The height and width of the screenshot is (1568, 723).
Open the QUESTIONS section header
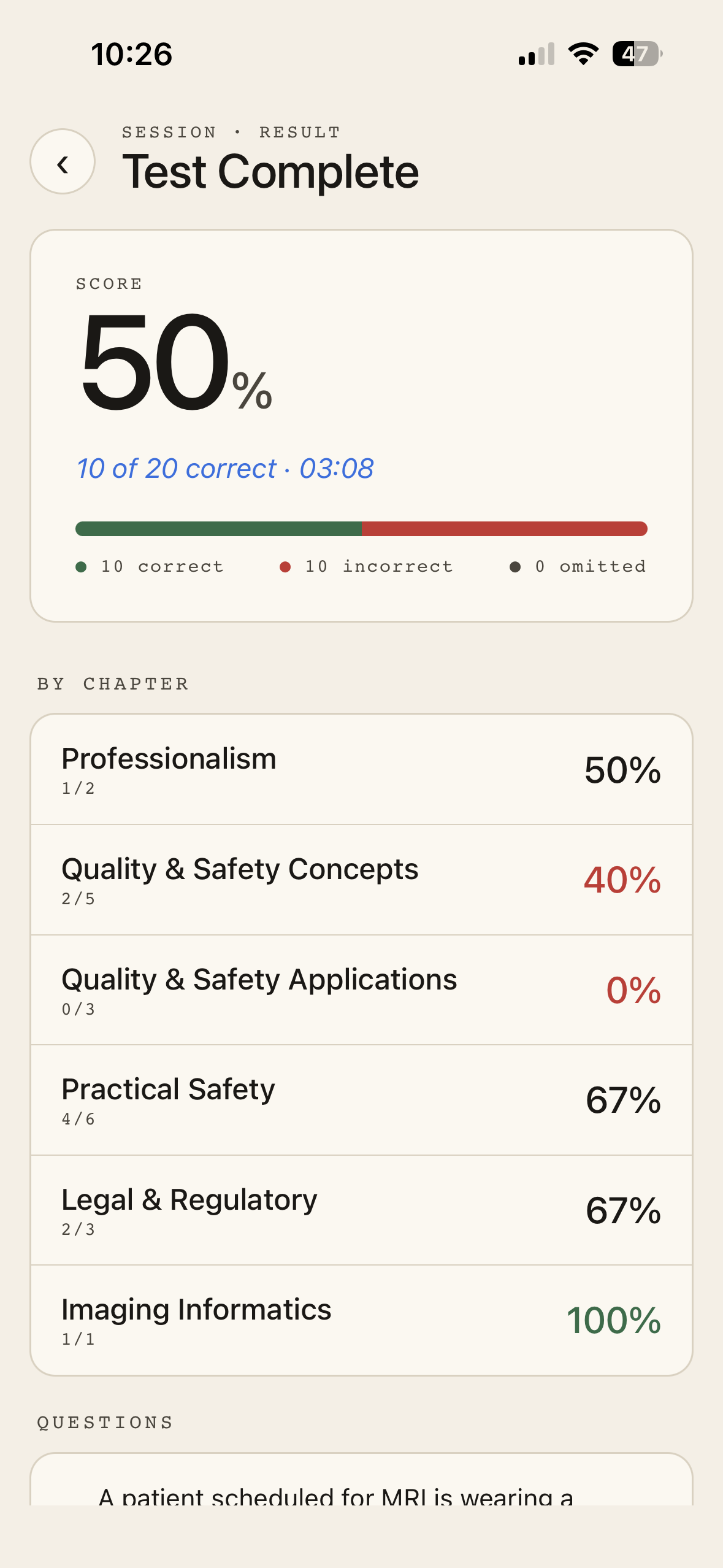coord(104,1422)
